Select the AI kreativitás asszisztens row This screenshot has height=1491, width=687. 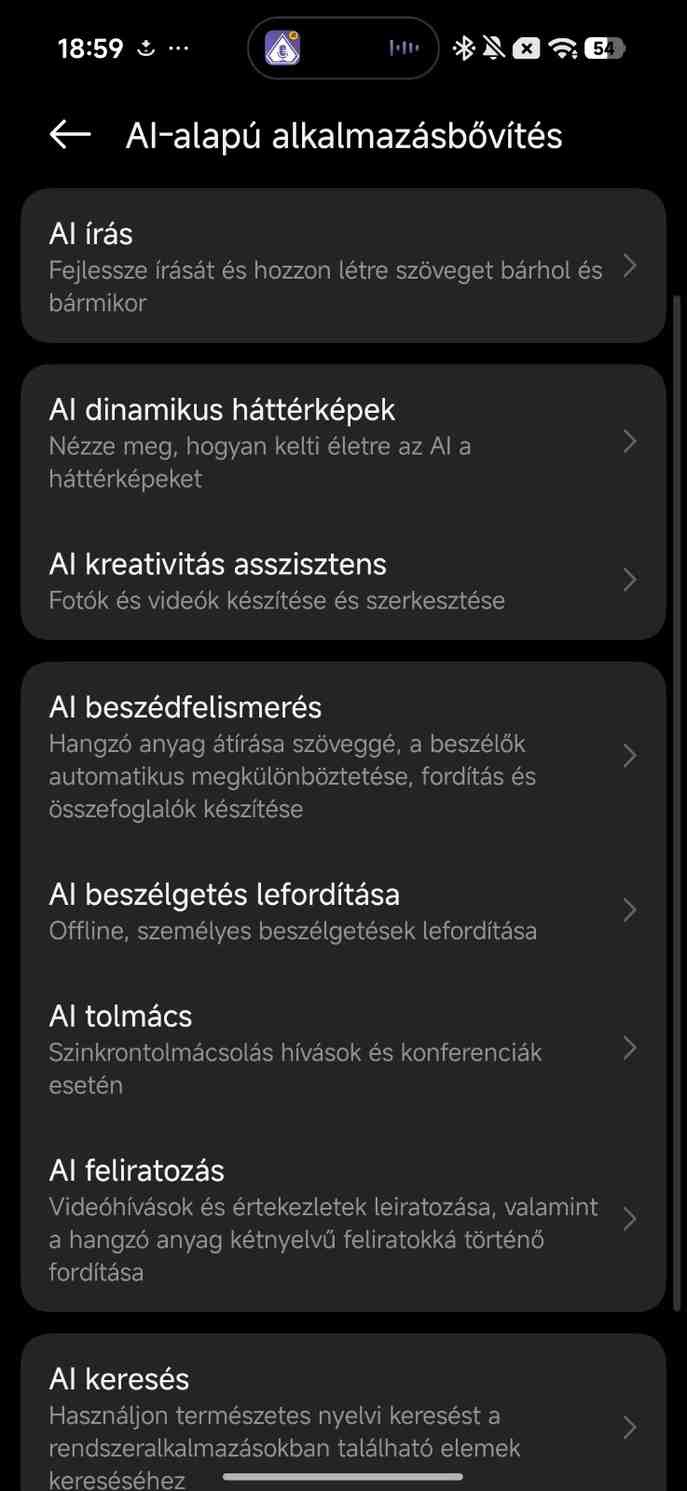click(x=342, y=580)
